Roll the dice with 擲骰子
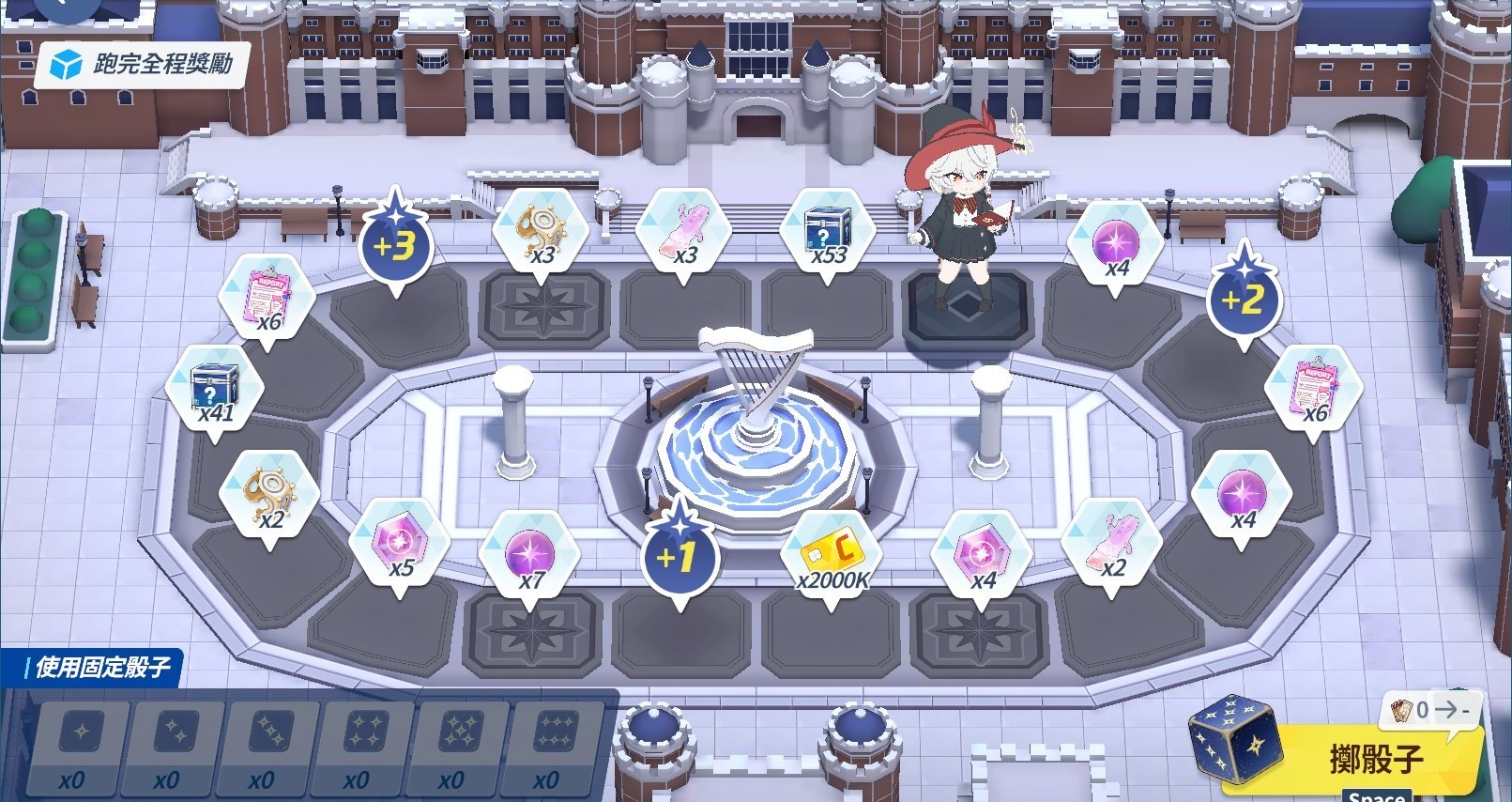The image size is (1512, 802). pyautogui.click(x=1375, y=757)
